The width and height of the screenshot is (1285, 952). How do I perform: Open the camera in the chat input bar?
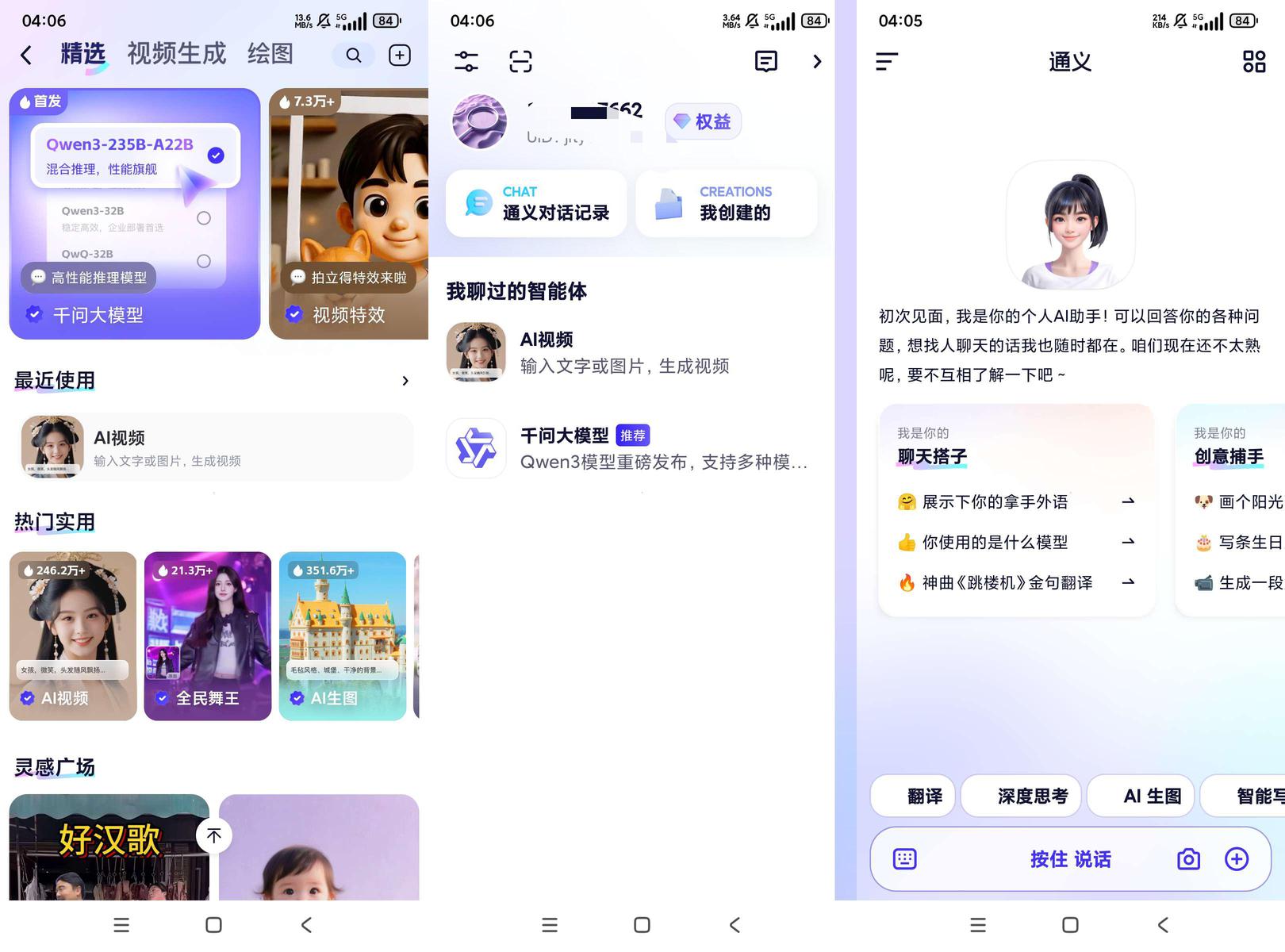1187,859
